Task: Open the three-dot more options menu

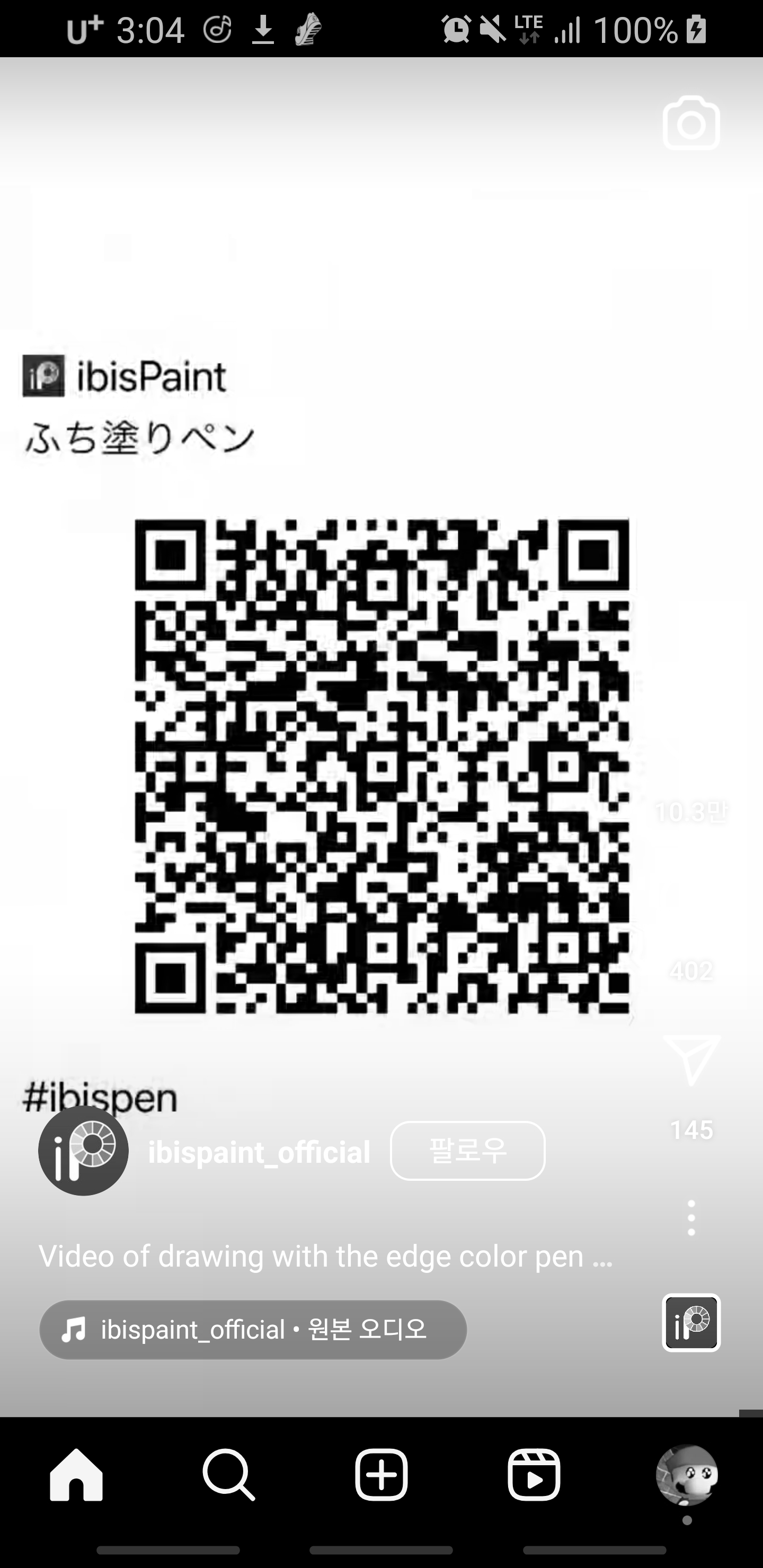Action: click(691, 1217)
